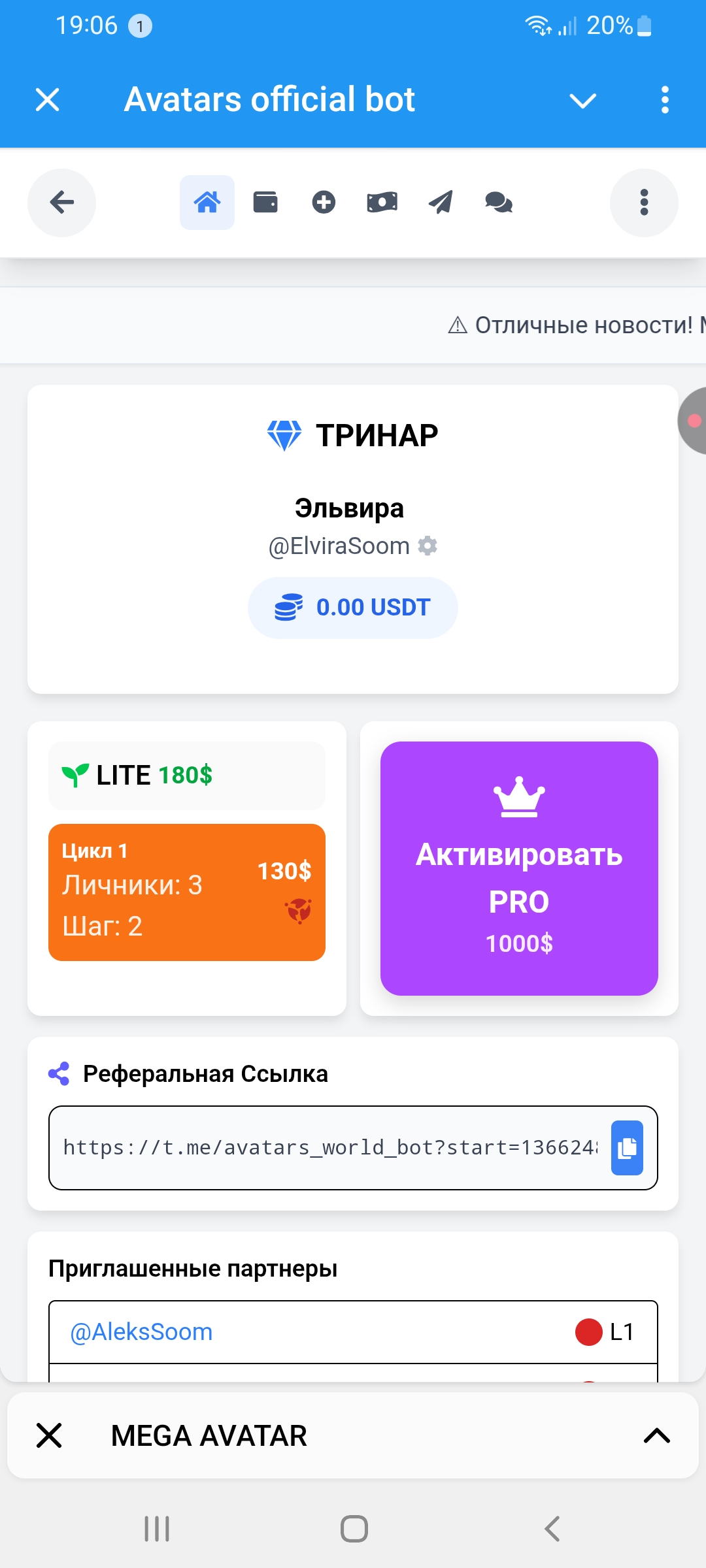Open the money bill toolbar icon
This screenshot has width=706, height=1568.
[382, 203]
